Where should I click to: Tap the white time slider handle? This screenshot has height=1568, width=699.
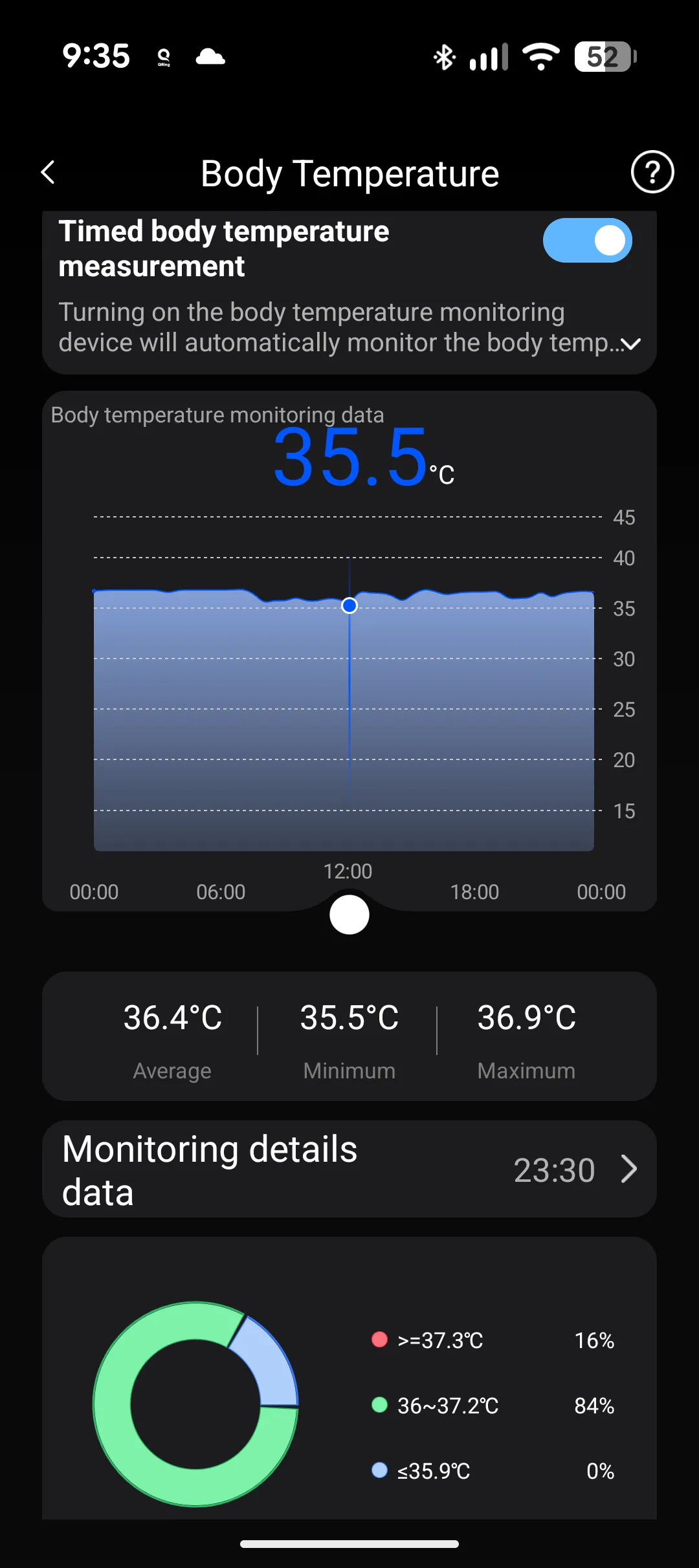(349, 915)
